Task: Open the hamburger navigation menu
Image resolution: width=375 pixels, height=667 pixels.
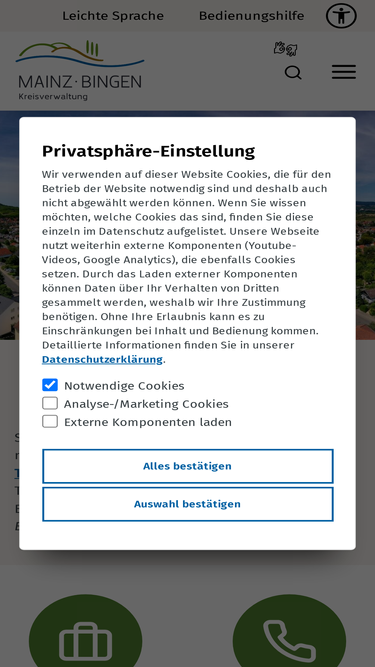Action: [344, 72]
